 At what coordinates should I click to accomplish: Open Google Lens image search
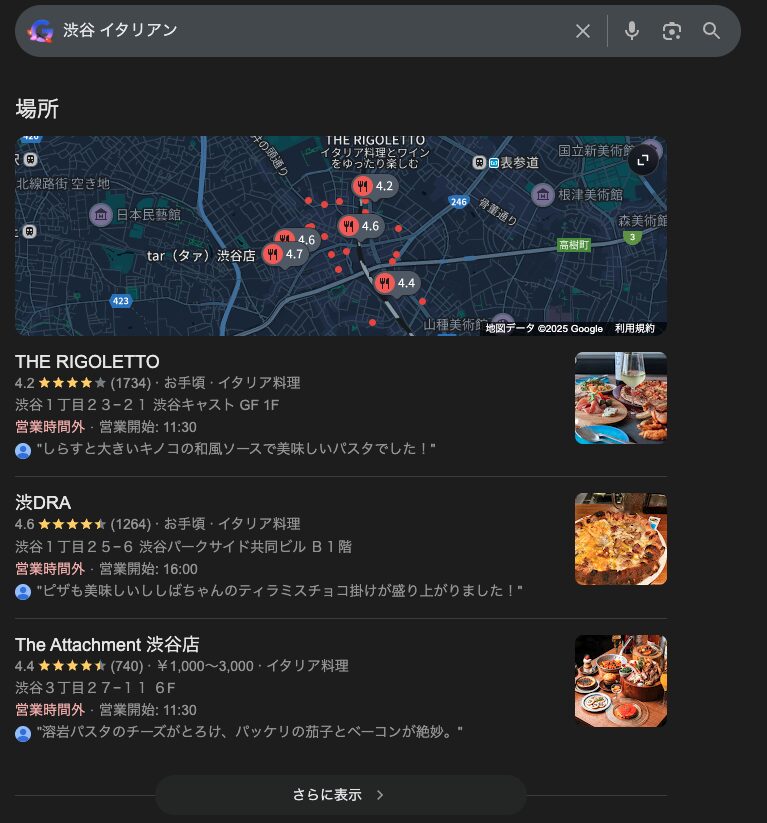[x=671, y=31]
